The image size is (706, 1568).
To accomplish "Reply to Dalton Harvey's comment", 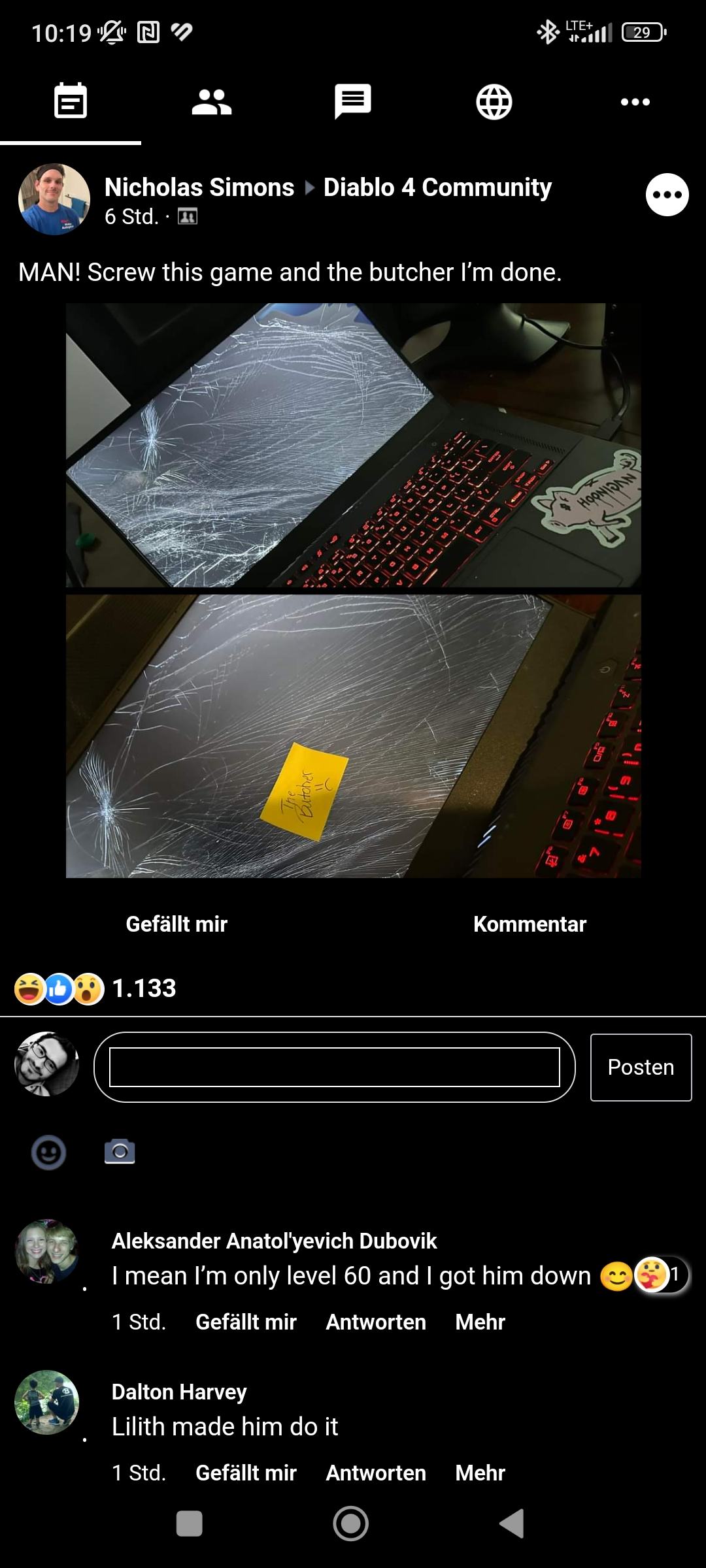I will (376, 1473).
